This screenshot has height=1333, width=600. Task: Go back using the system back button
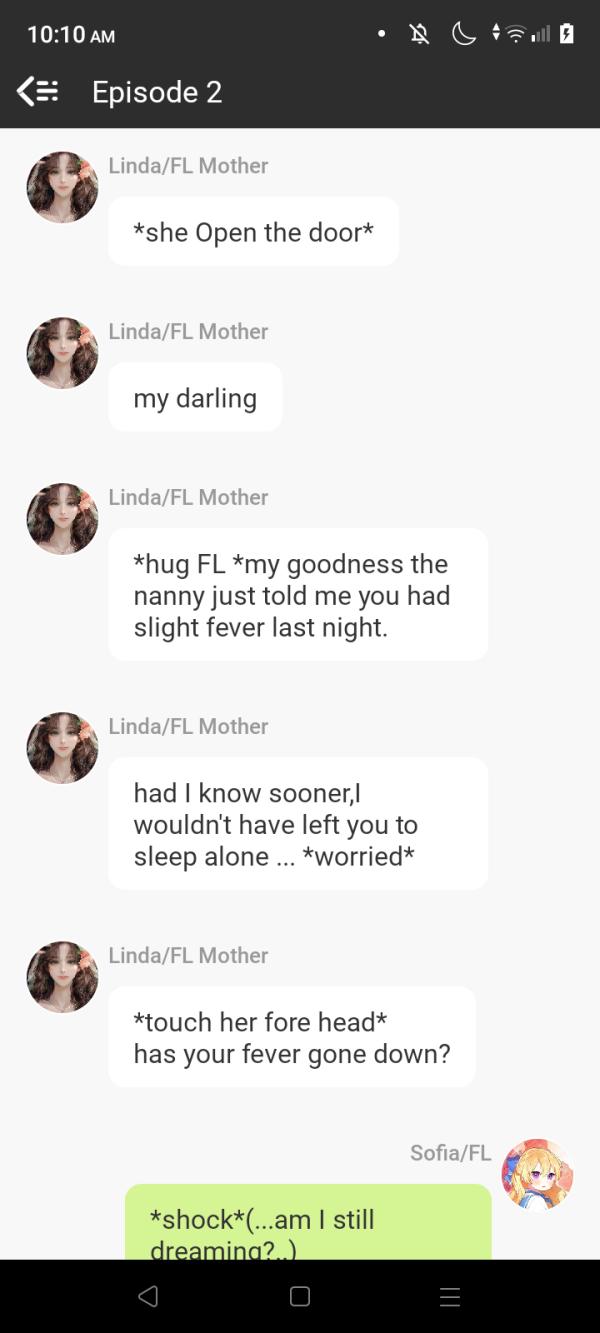(x=148, y=1296)
